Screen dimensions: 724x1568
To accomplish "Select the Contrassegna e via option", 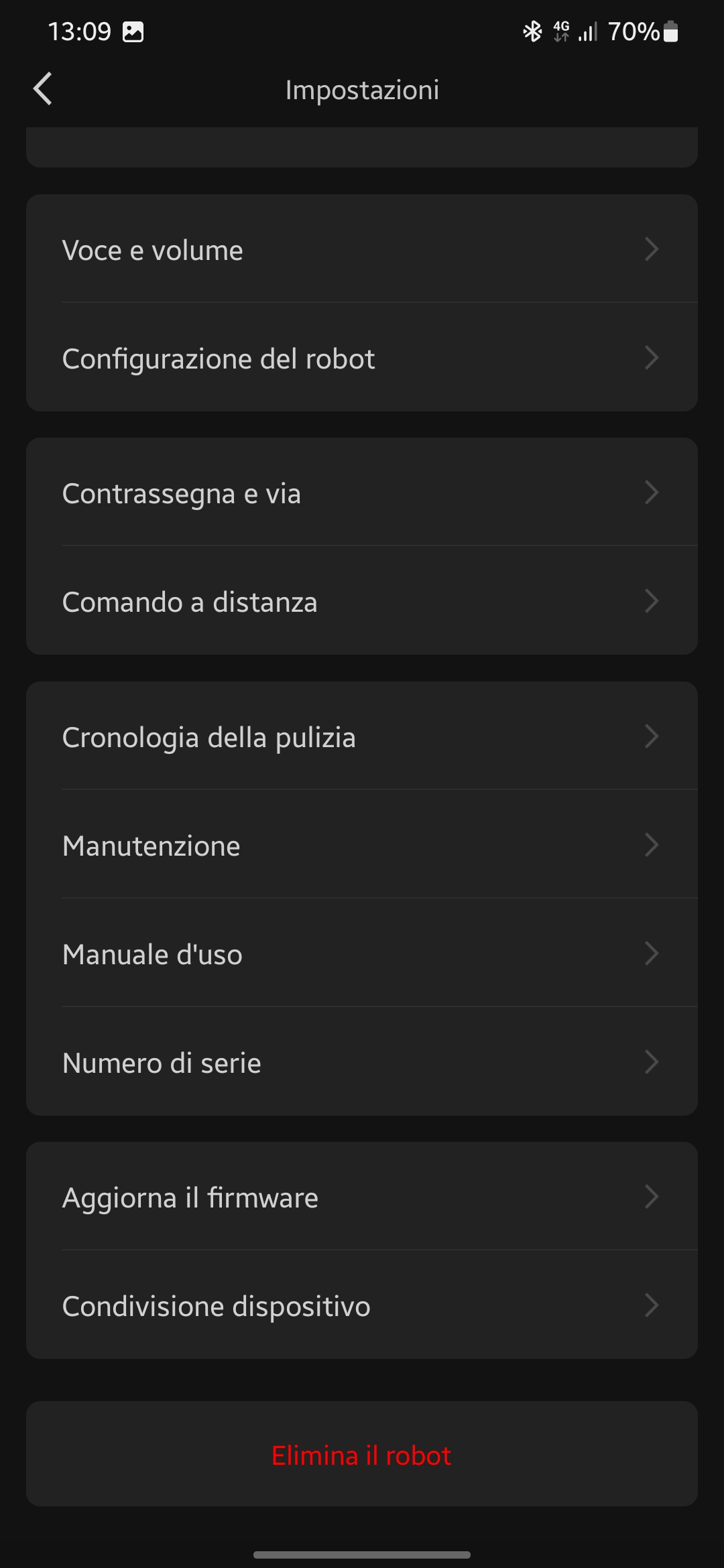I will (362, 493).
